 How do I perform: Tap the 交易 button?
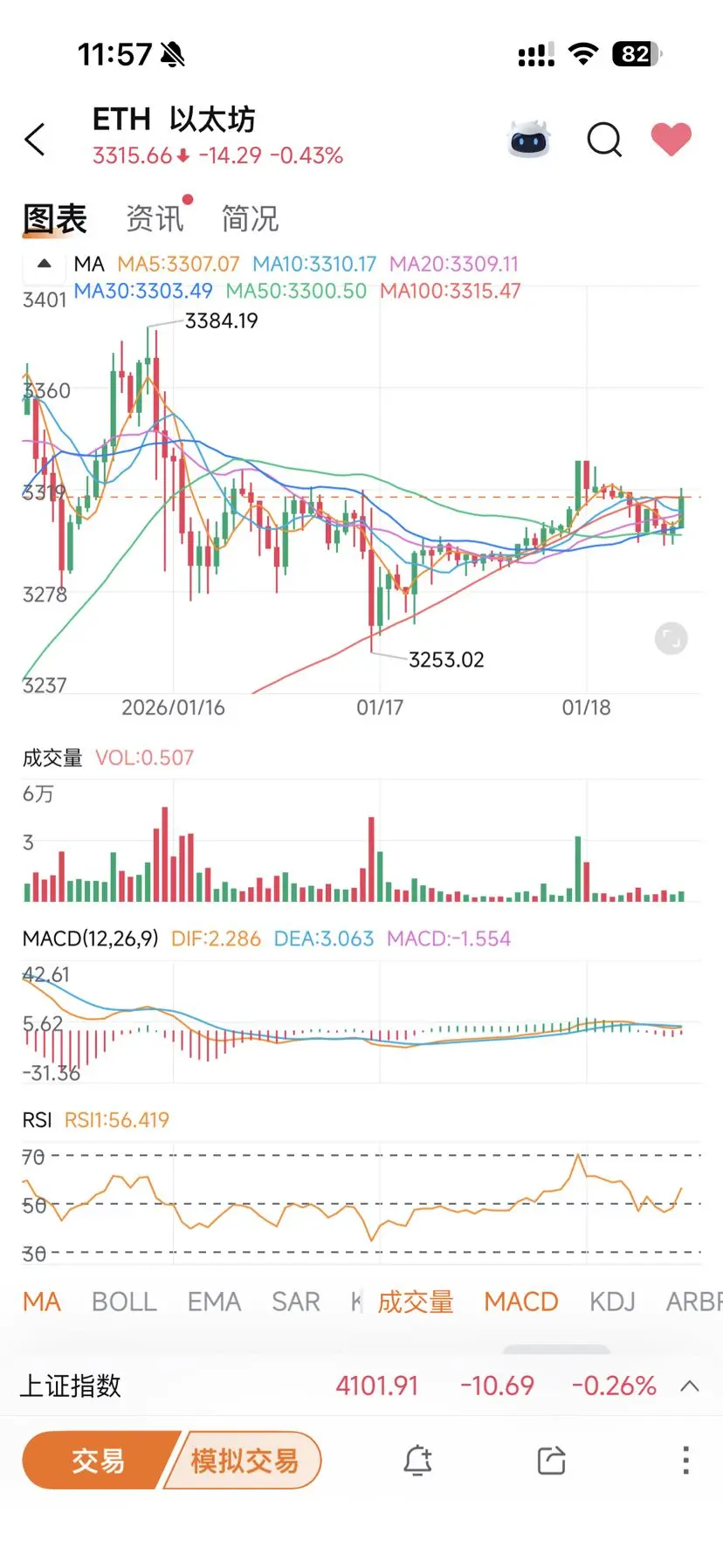coord(99,1460)
